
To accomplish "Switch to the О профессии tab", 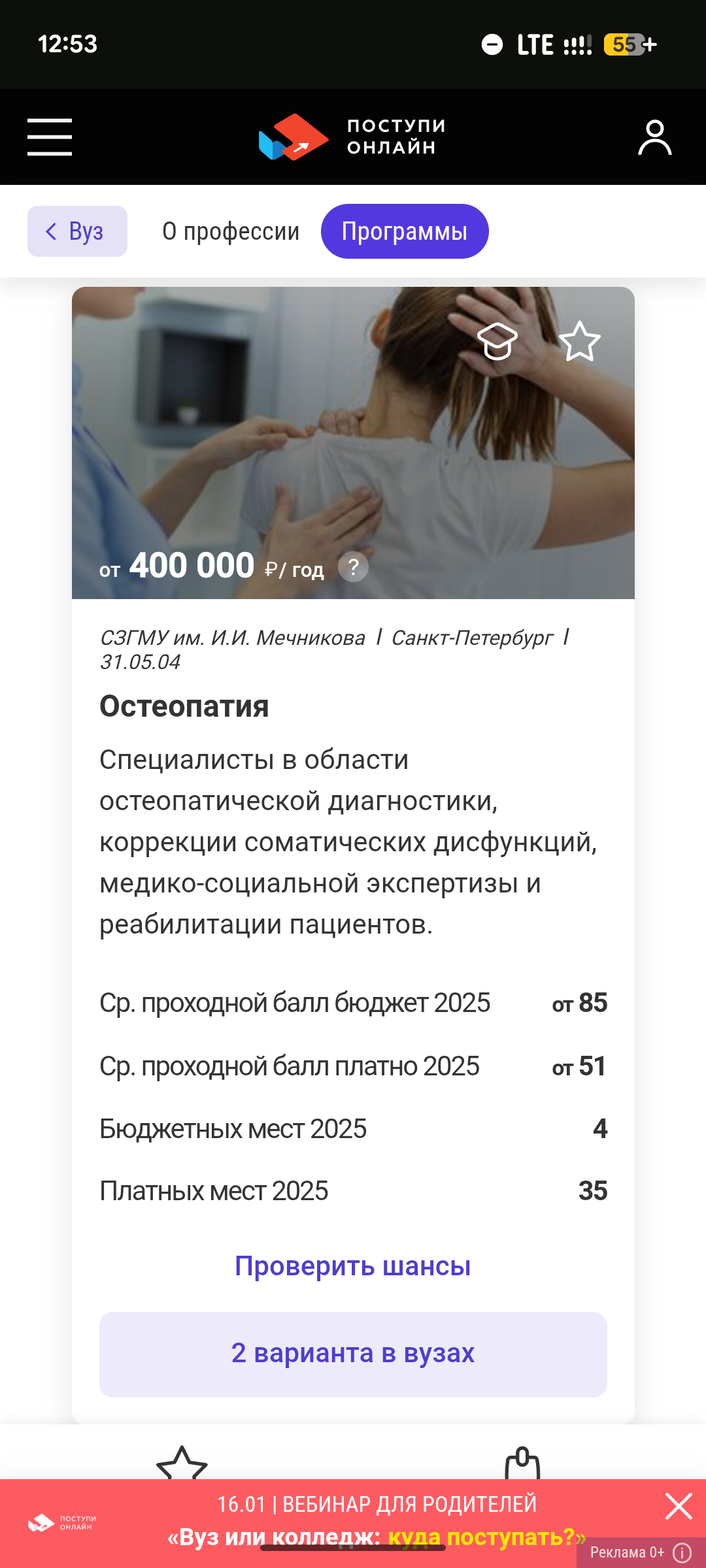I will point(231,231).
